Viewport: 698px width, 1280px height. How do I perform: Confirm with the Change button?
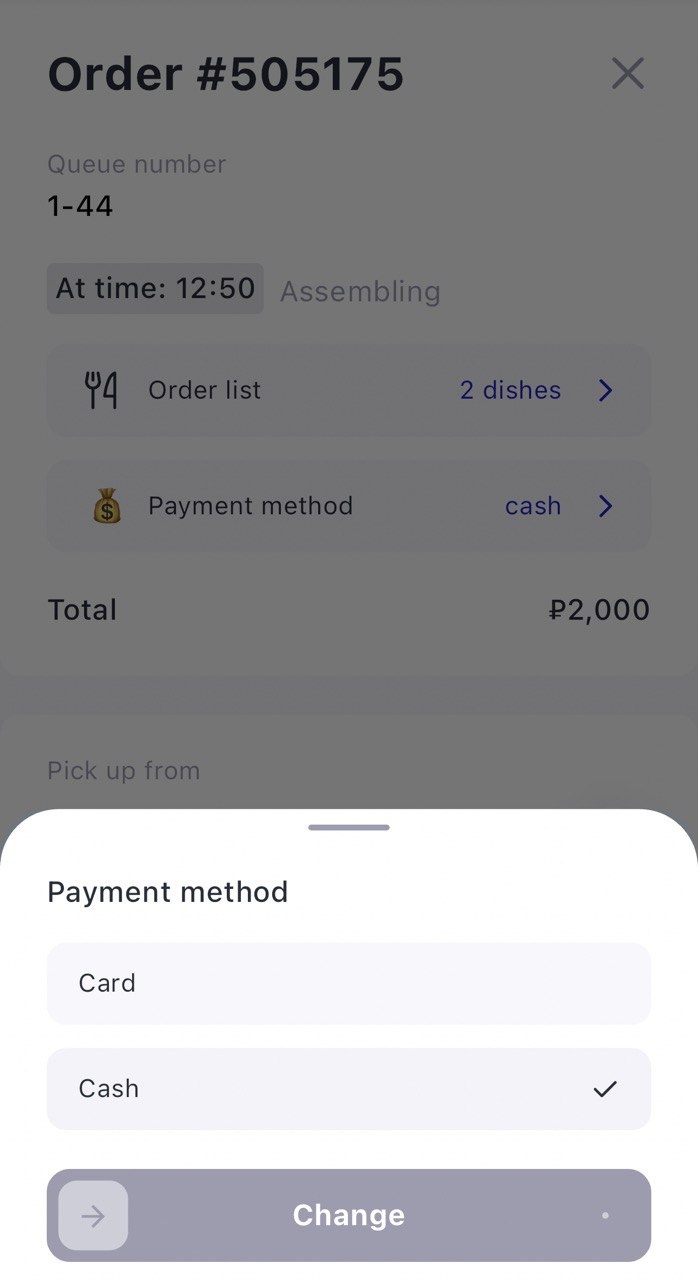[349, 1215]
